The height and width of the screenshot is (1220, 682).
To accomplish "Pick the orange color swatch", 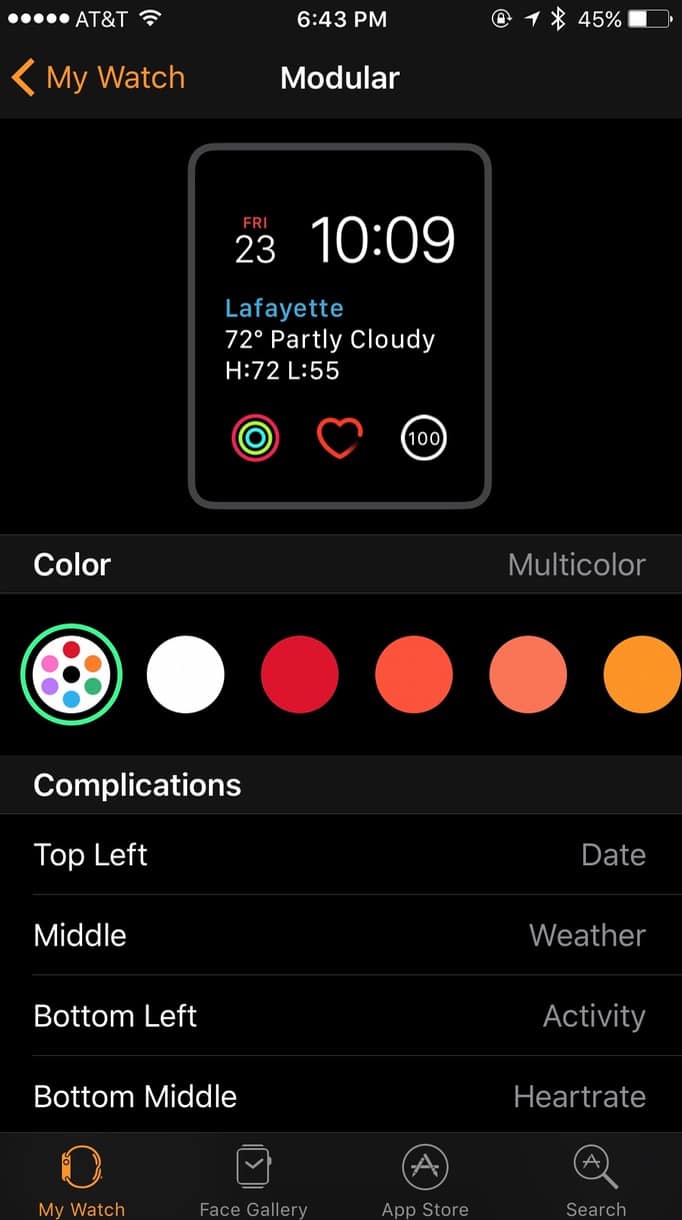I will pyautogui.click(x=641, y=674).
